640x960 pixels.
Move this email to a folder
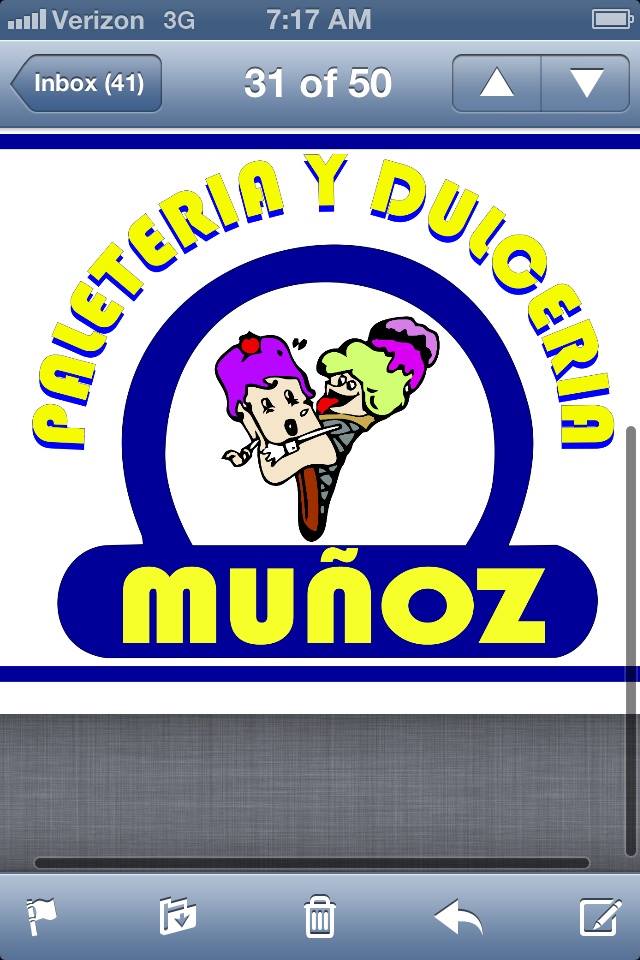[x=178, y=916]
